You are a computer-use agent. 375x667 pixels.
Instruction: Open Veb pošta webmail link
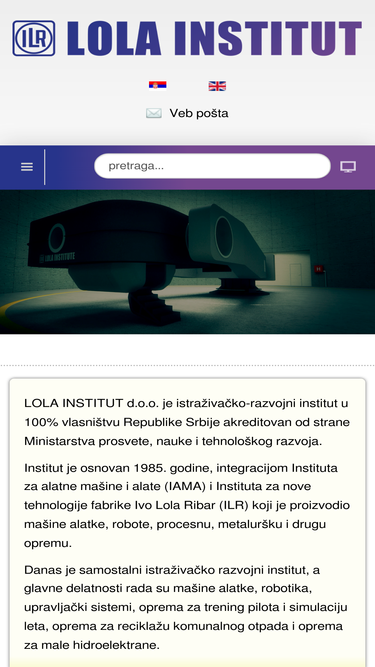tap(187, 113)
